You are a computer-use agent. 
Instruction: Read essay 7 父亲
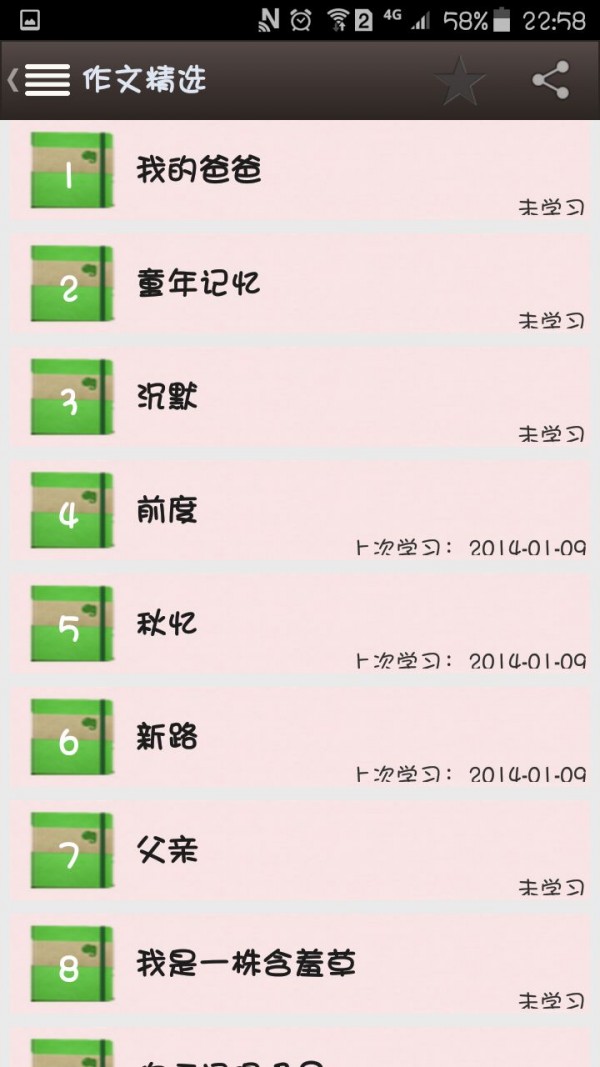point(300,851)
